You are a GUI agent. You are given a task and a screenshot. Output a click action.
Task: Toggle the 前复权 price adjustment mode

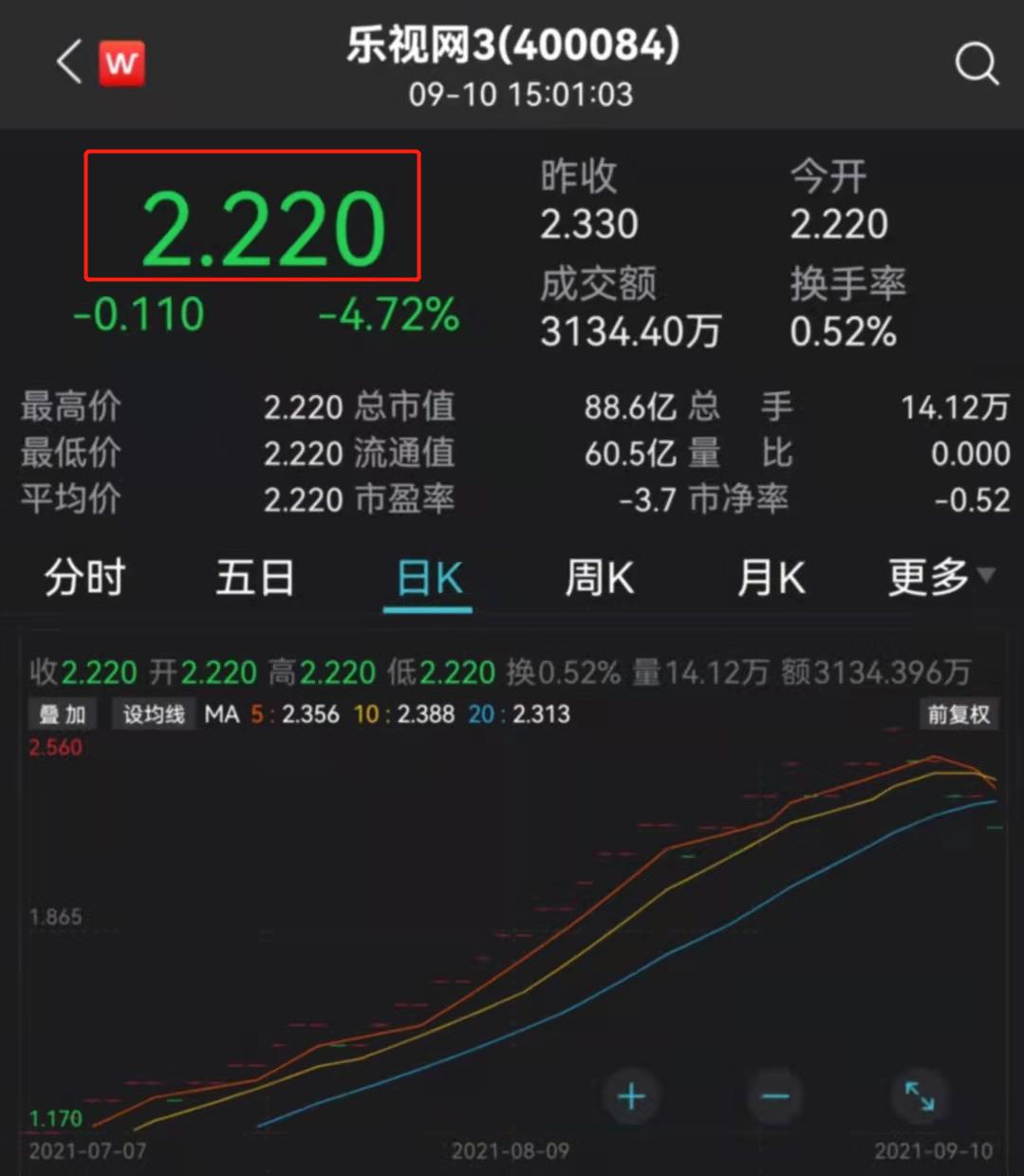tap(959, 714)
